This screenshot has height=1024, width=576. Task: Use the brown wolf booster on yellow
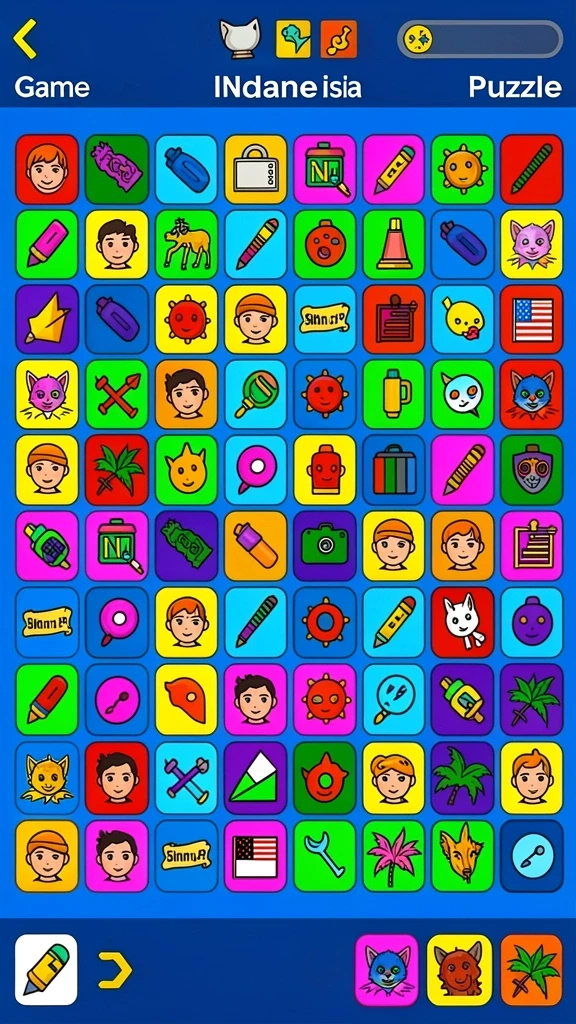tap(460, 970)
